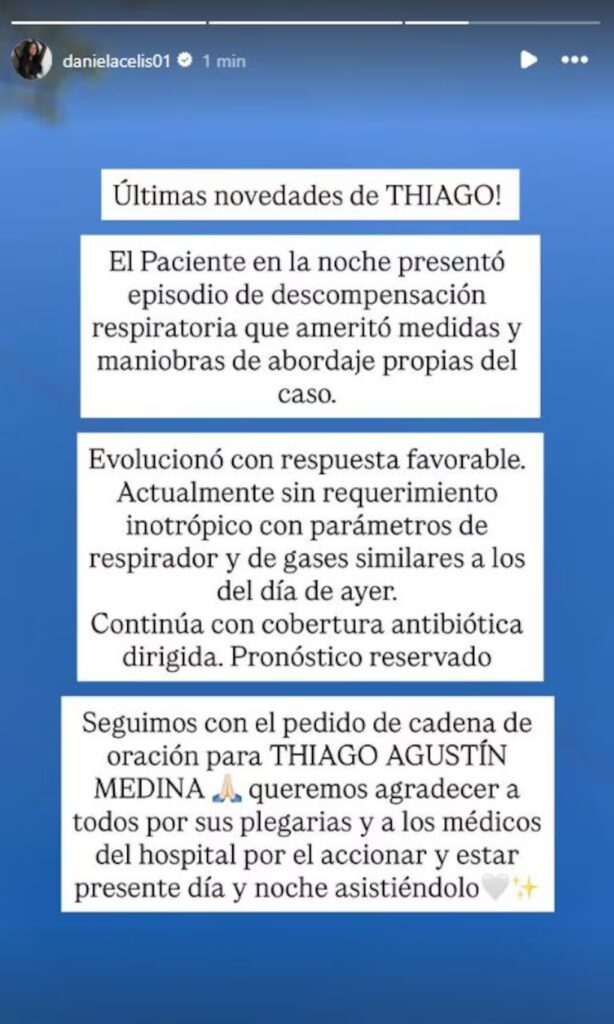Open danielacelis01's profile picture

[31, 60]
